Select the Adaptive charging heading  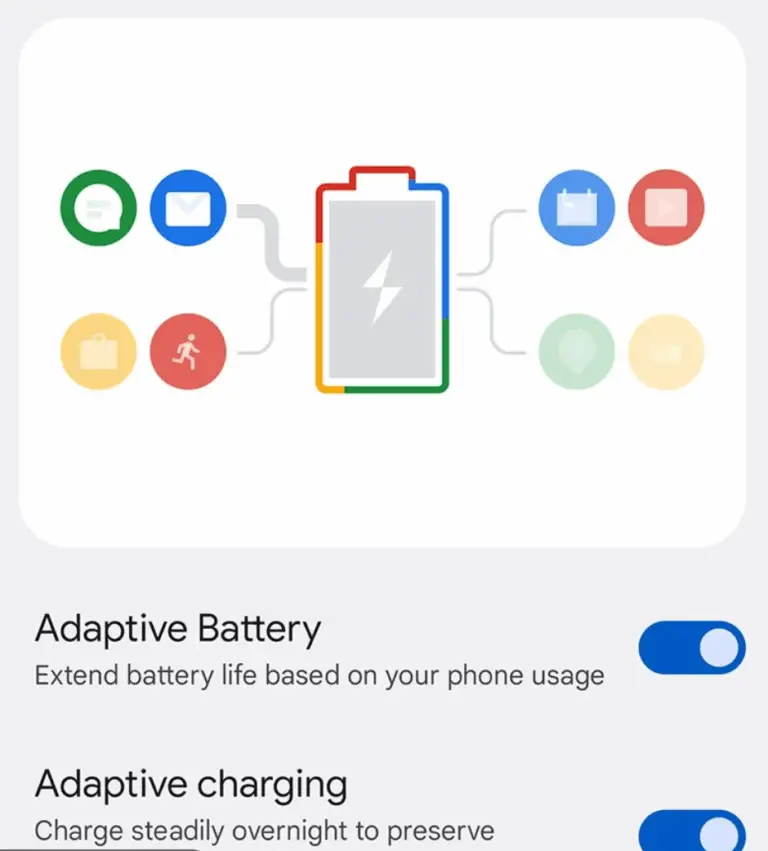click(190, 784)
